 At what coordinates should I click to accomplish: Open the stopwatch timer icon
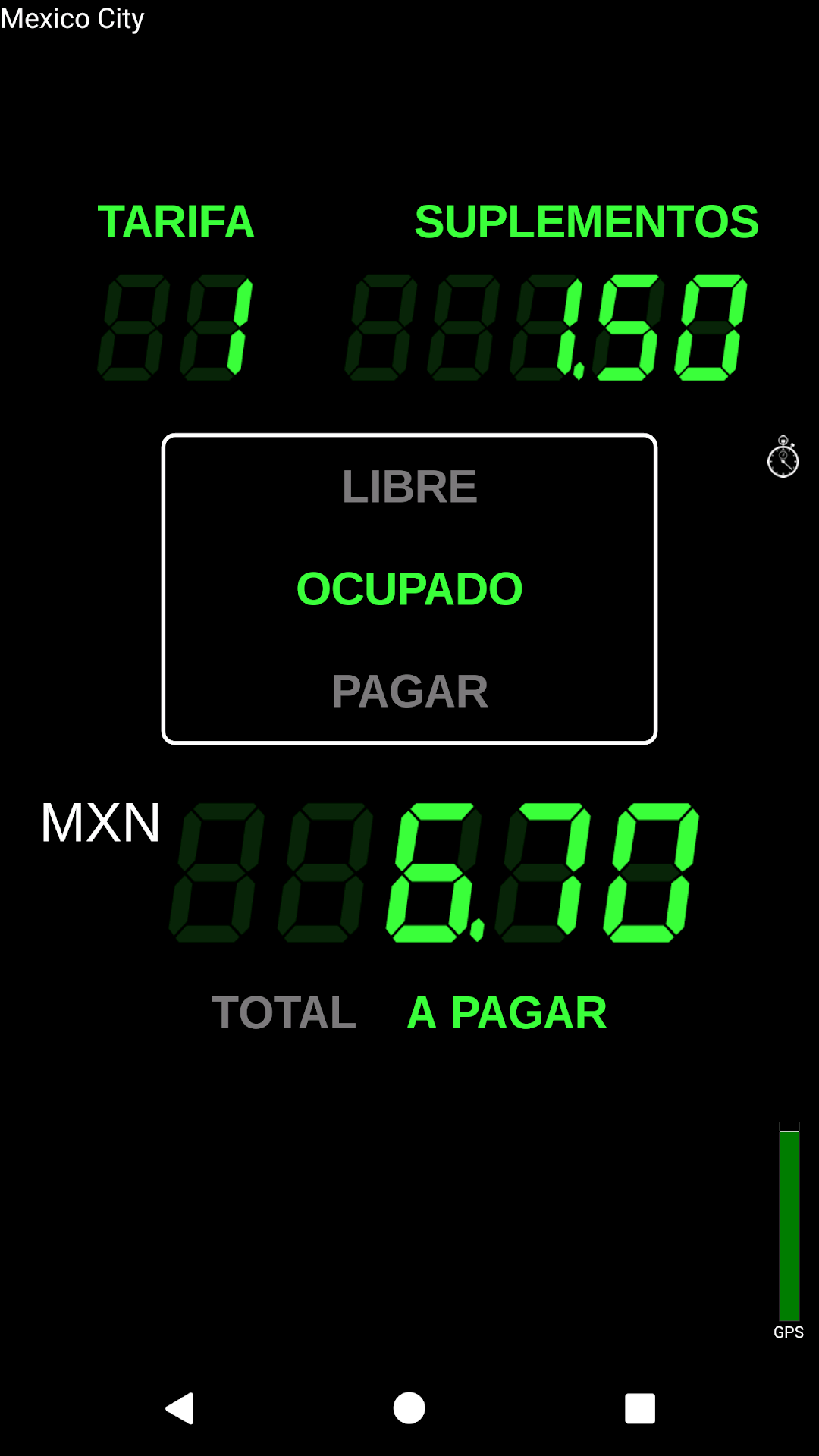[783, 457]
